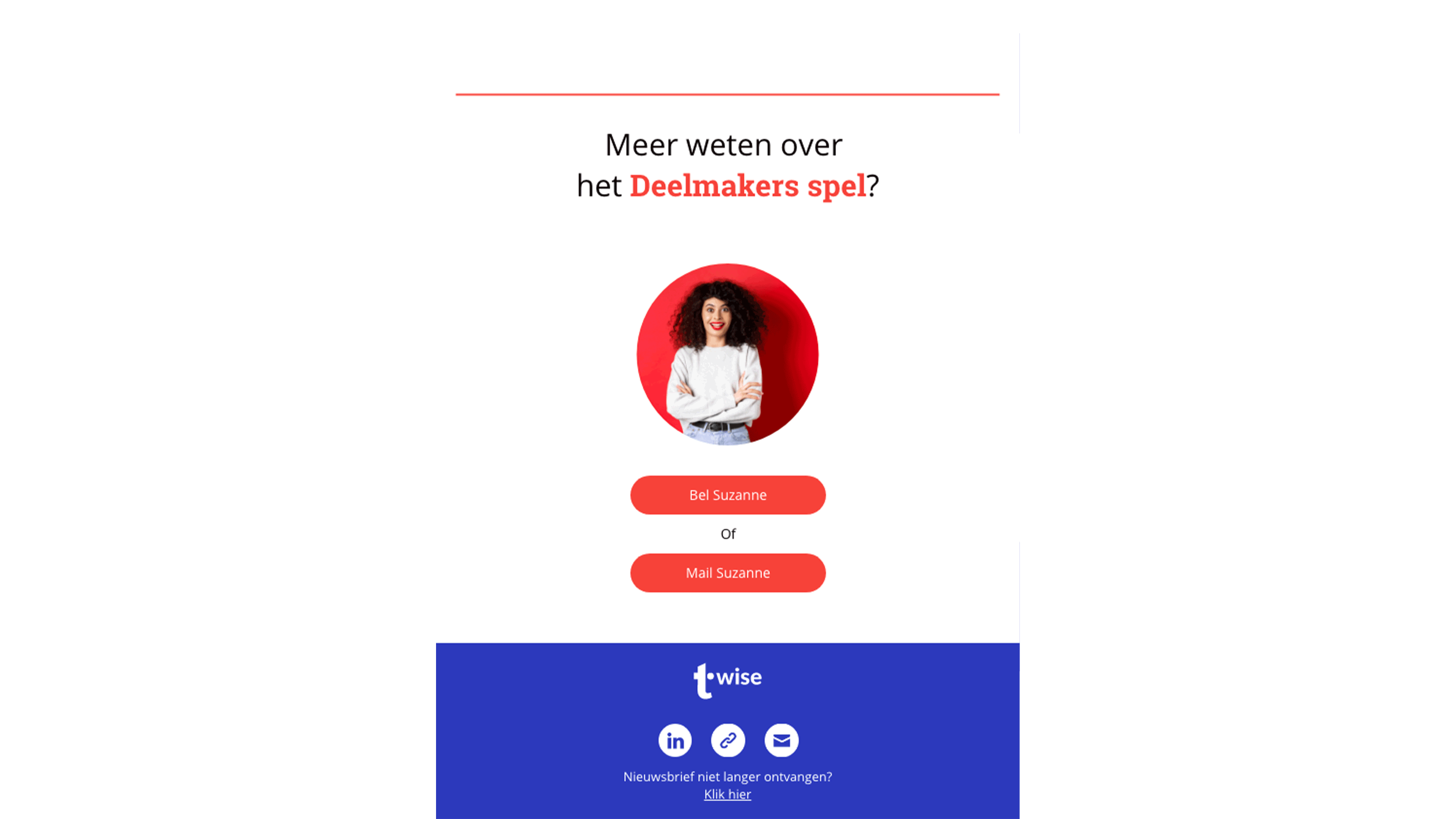Viewport: 1456px width, 819px height.
Task: Open the website link icon
Action: 728,741
